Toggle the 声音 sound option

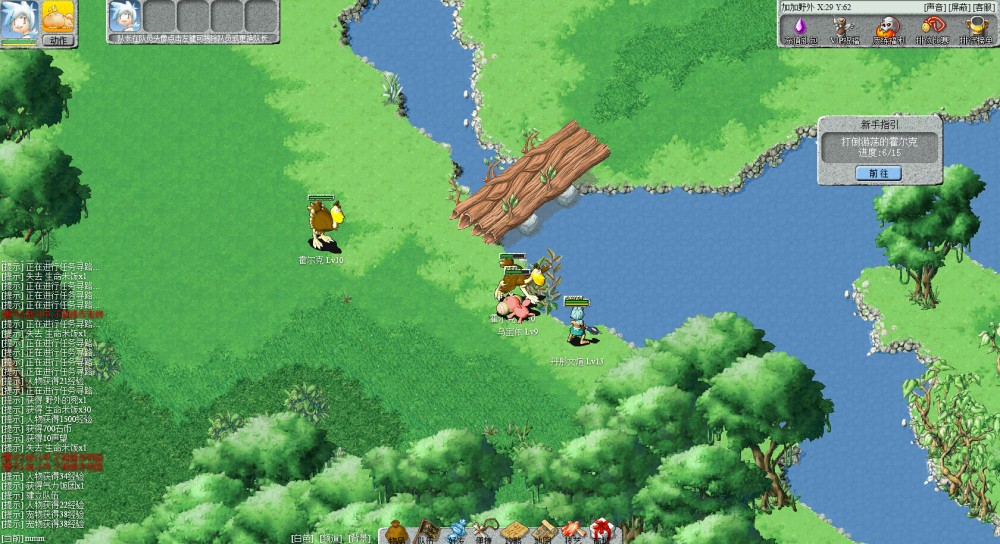pos(934,7)
